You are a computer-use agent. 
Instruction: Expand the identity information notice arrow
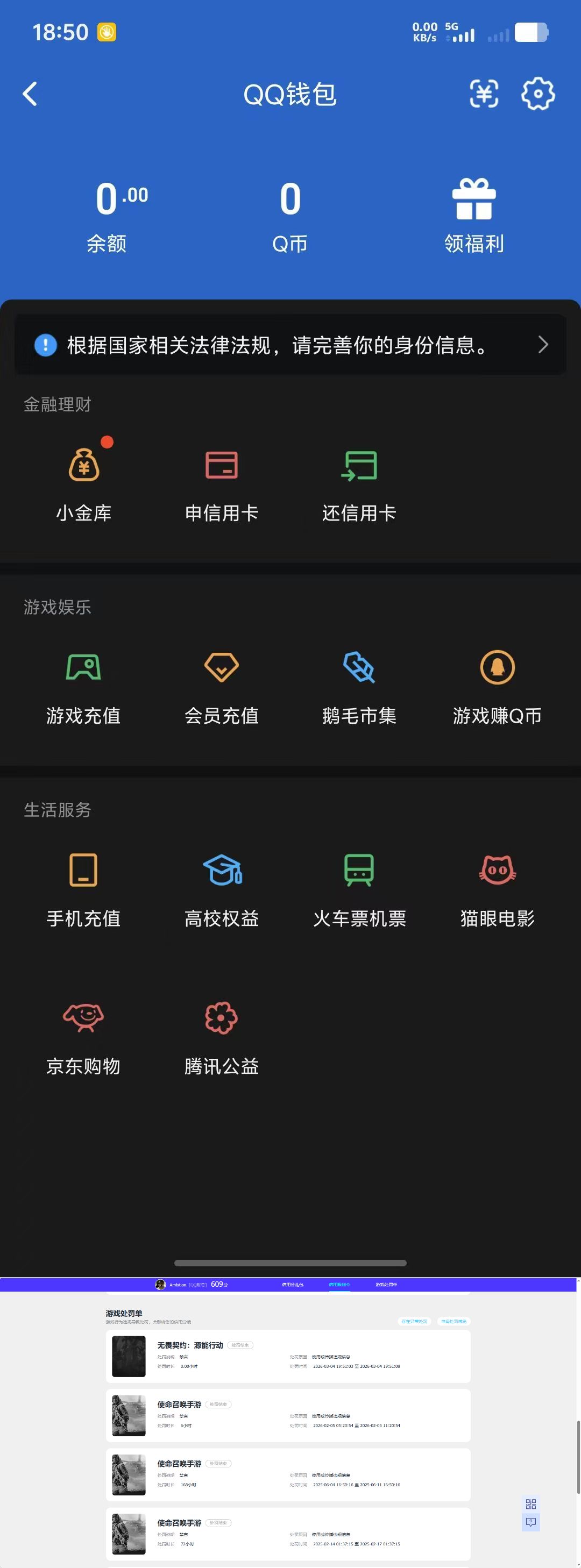click(543, 345)
